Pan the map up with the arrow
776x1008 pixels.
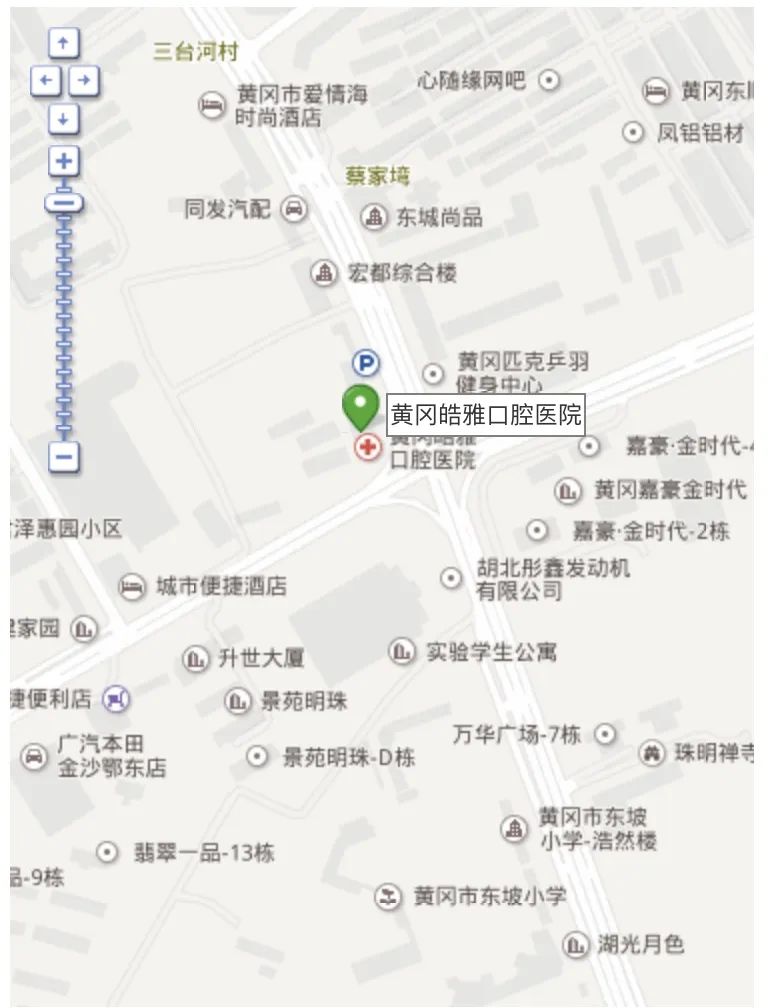[64, 43]
